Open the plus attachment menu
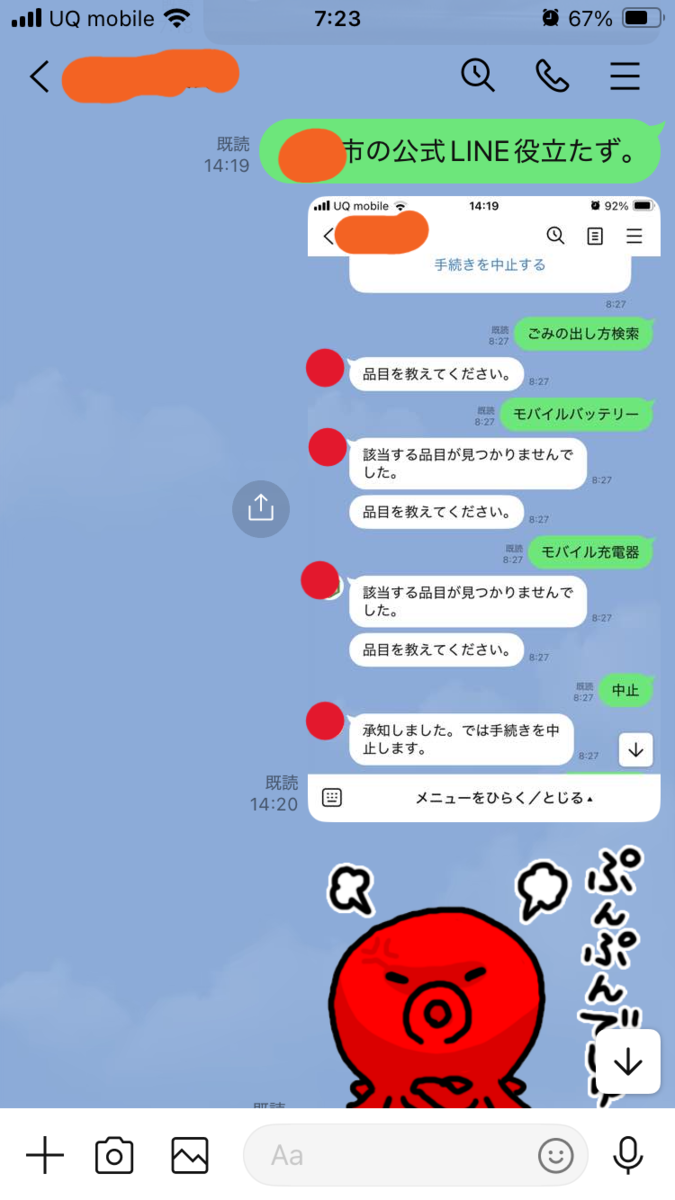 coord(44,1156)
